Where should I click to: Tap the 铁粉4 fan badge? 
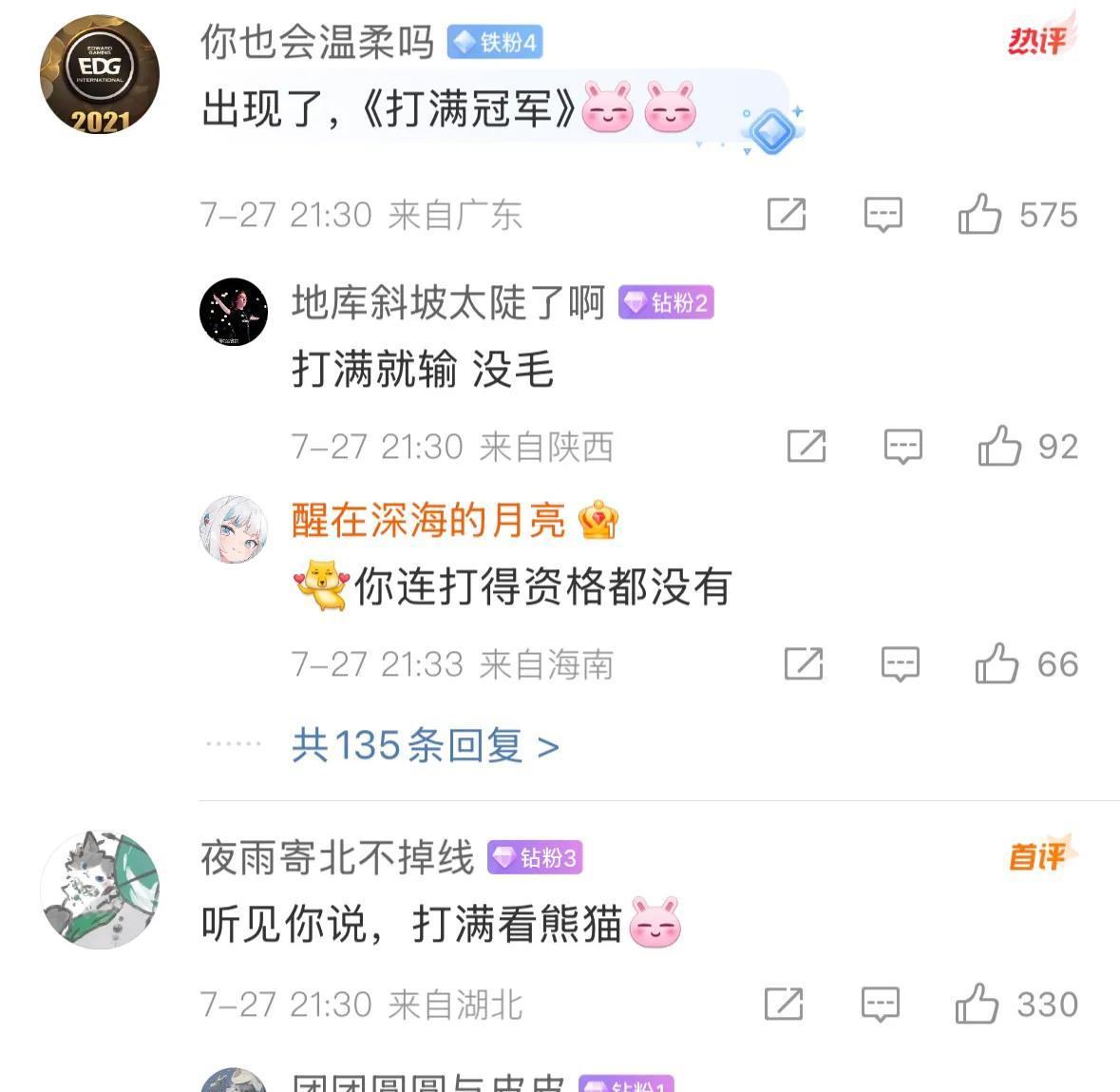pyautogui.click(x=495, y=43)
